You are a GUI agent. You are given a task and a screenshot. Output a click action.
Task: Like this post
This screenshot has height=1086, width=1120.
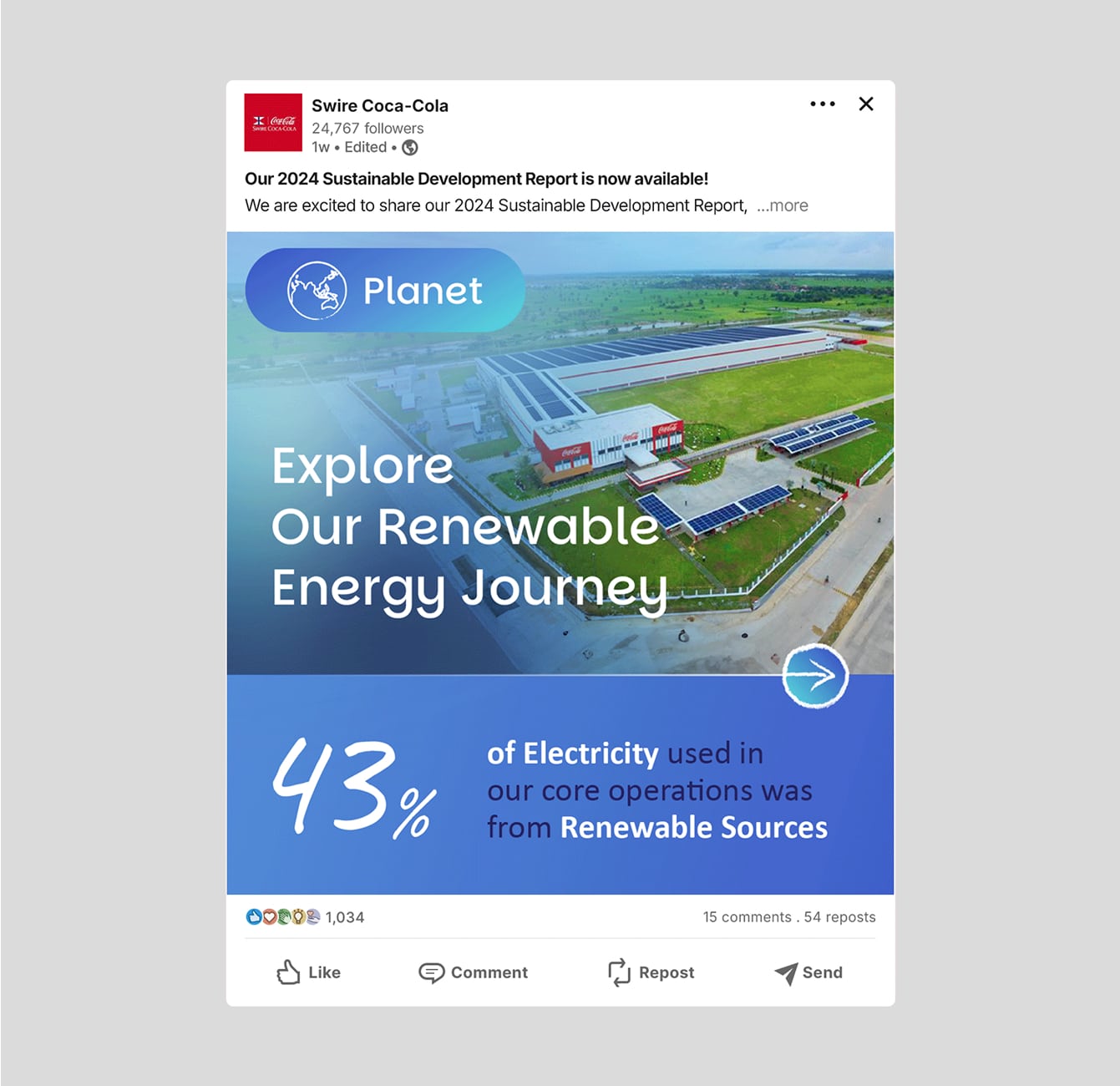click(309, 972)
